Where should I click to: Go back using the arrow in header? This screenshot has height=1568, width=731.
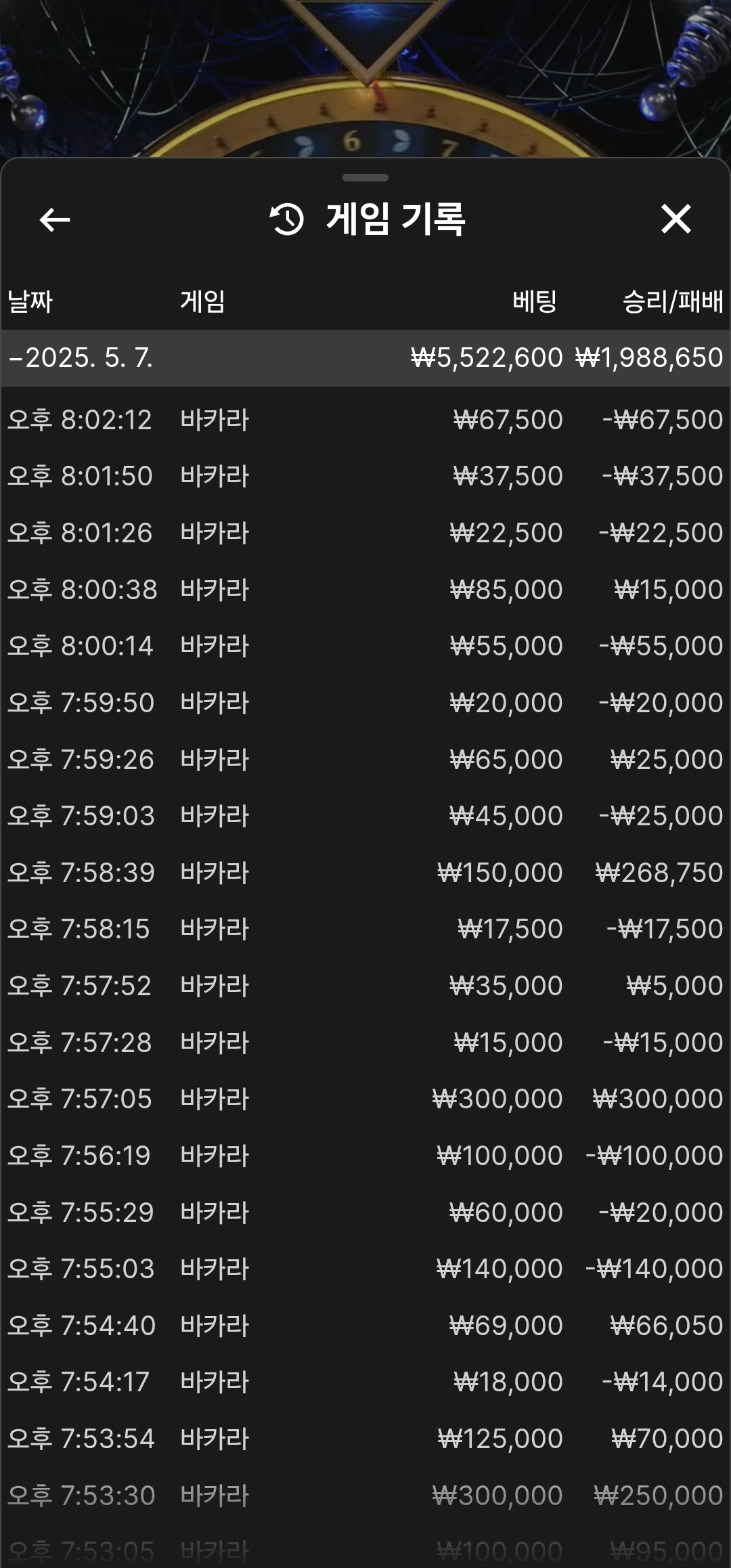tap(55, 219)
